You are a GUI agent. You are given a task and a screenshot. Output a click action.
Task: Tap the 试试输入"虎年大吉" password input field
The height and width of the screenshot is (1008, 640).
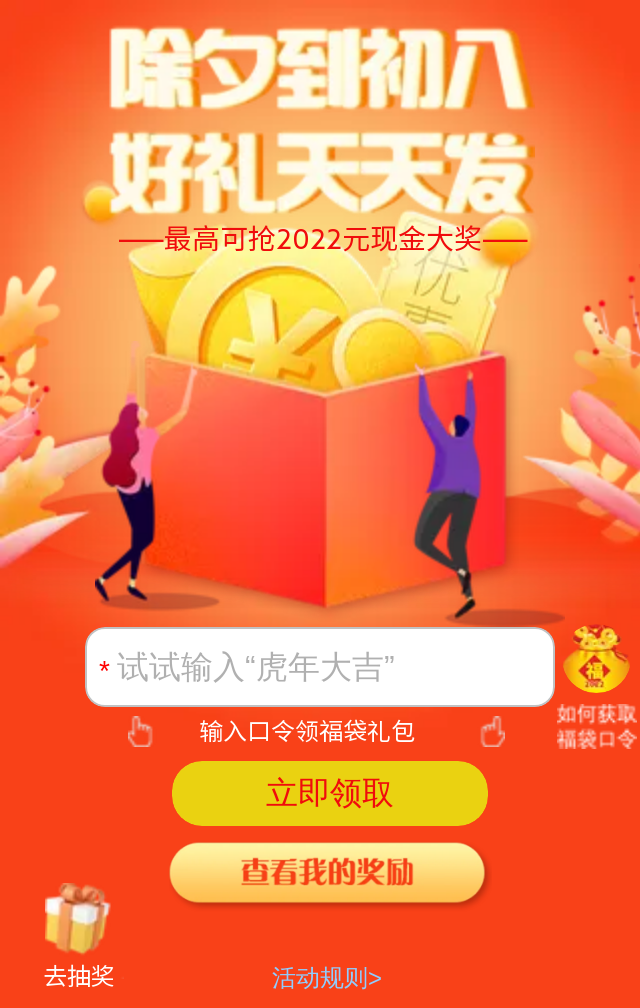[x=320, y=667]
